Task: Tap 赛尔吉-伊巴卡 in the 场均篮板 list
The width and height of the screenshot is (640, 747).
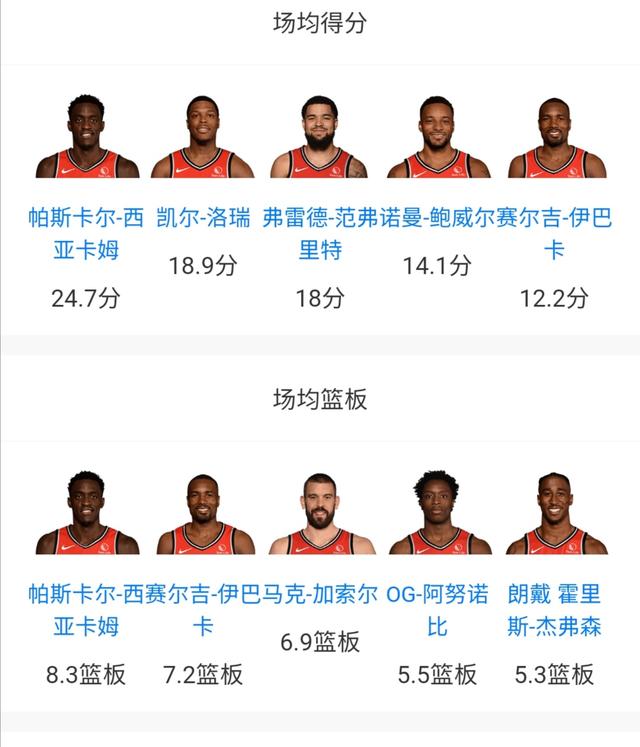Action: click(x=203, y=609)
